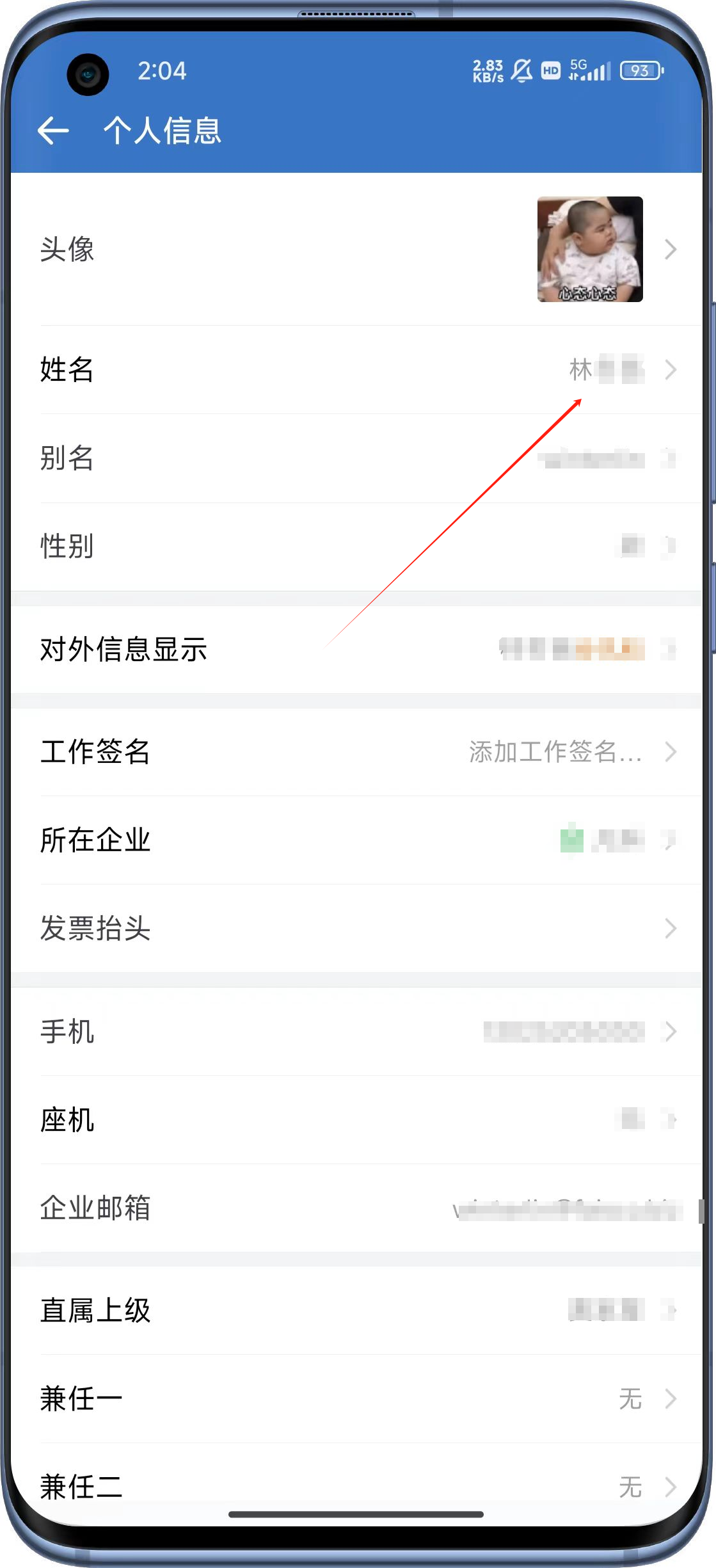Viewport: 716px width, 1568px height.
Task: Open the 别名 alias row
Action: 356,458
